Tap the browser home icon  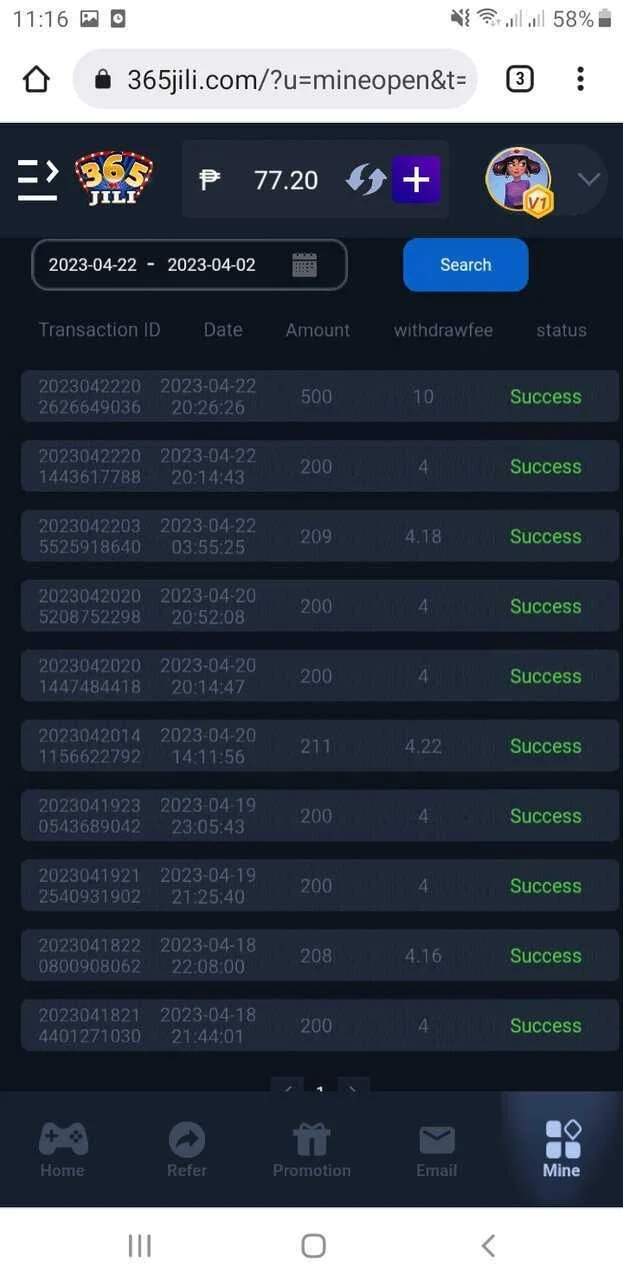[x=36, y=79]
